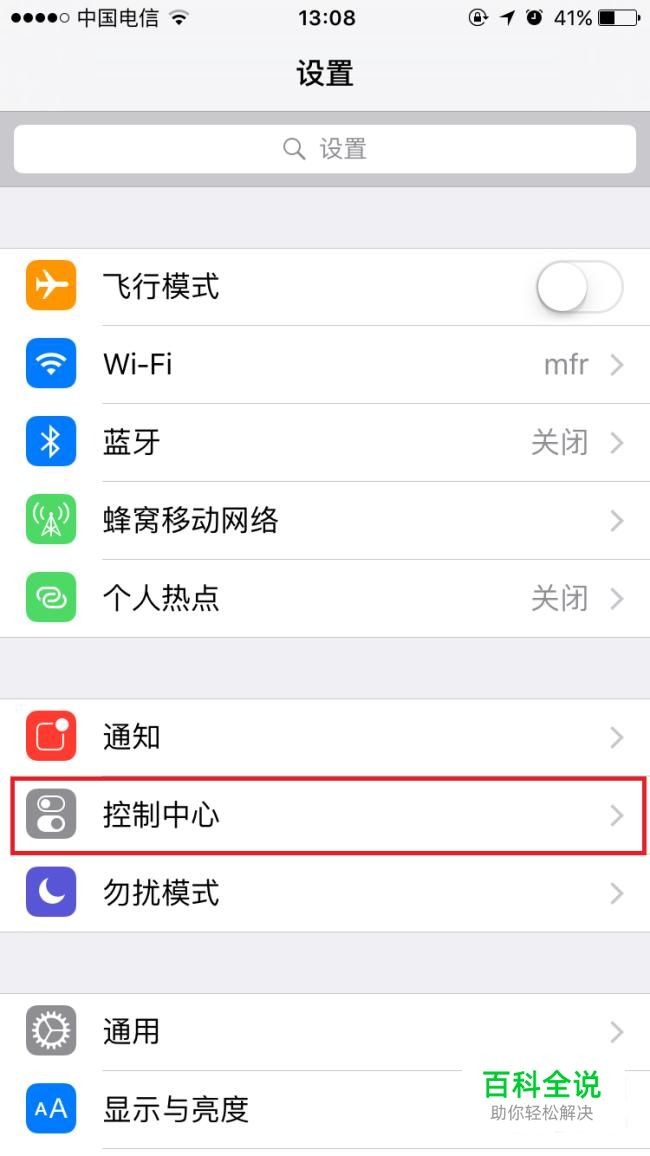Open 蓝牙 settings
The height and width of the screenshot is (1156, 650).
325,443
